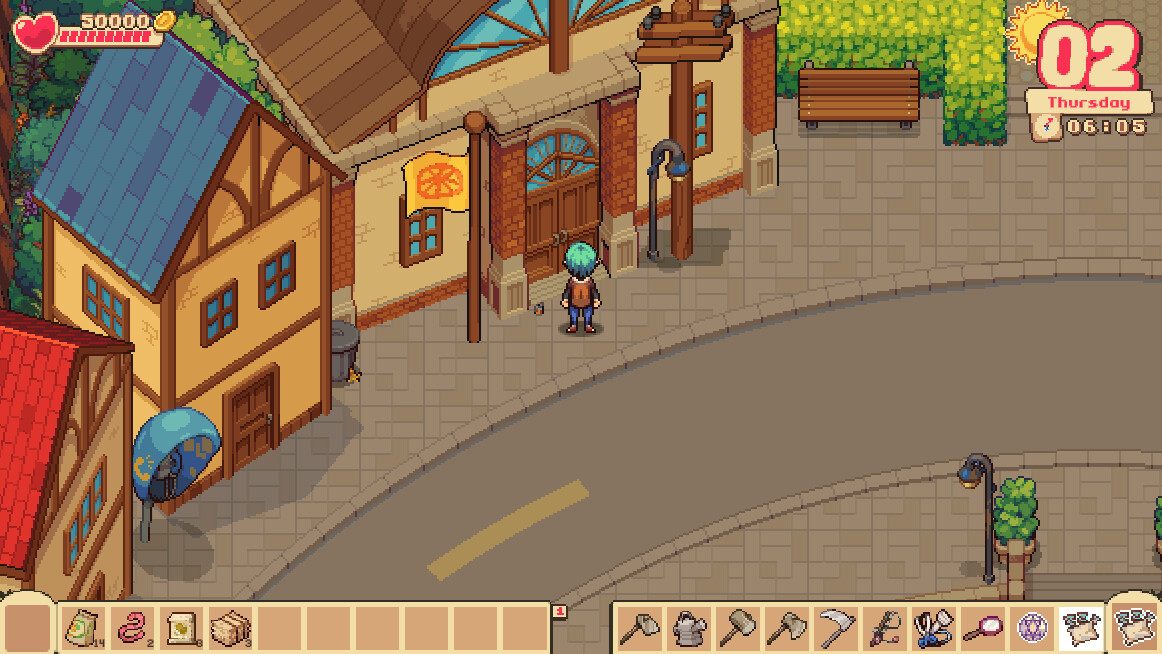Viewport: 1162px width, 654px height.
Task: Pick the scroll item in the hotbar
Action: (181, 627)
